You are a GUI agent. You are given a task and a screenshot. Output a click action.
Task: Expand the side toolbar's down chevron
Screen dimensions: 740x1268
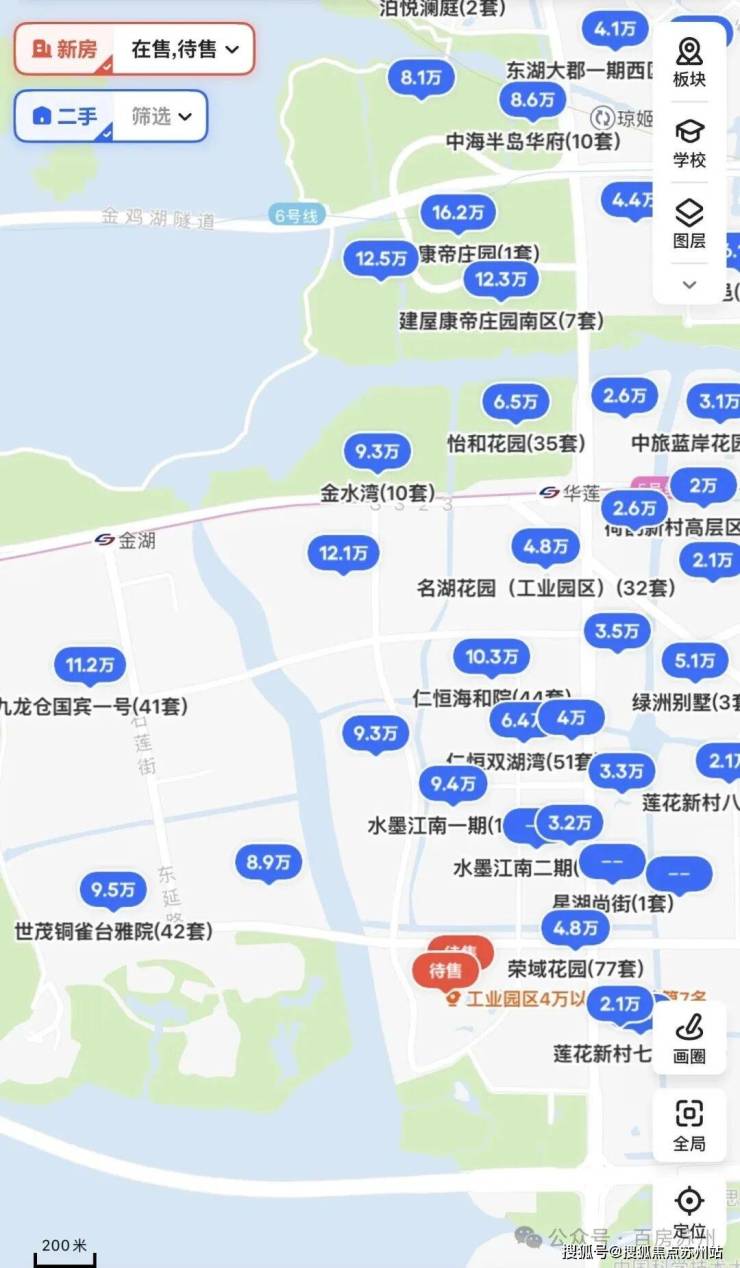689,285
